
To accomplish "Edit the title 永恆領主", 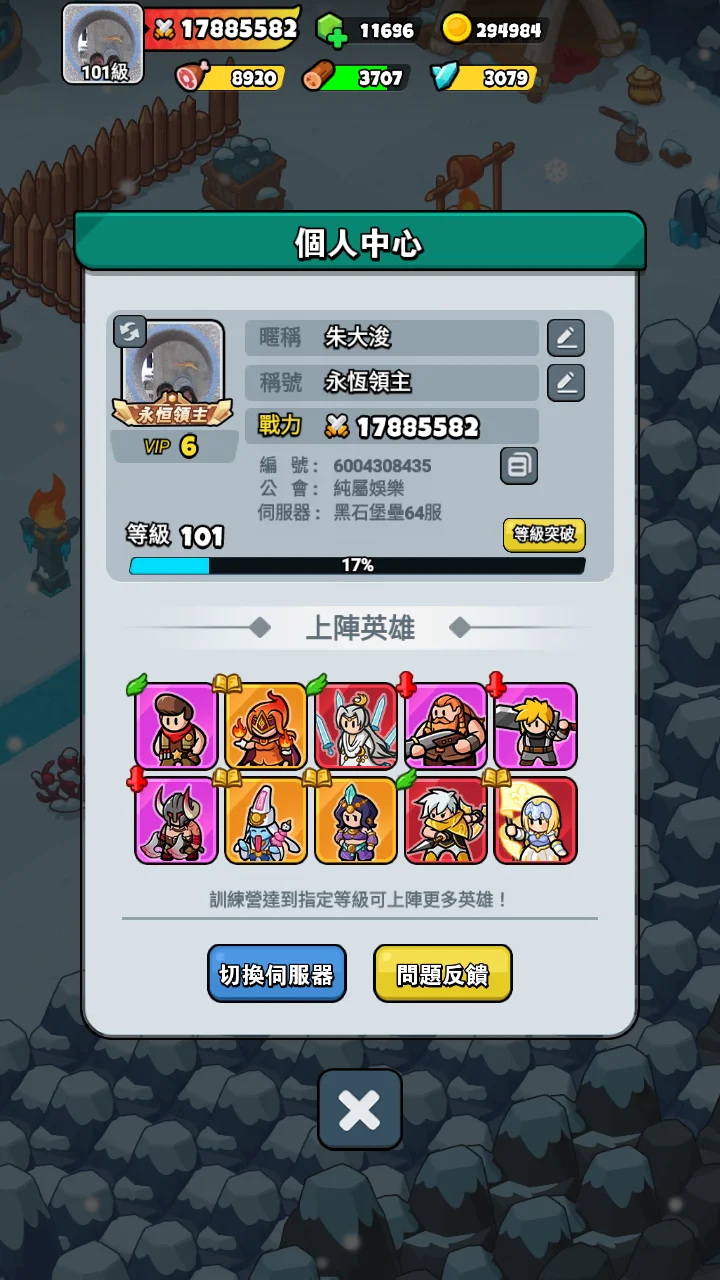I will click(x=566, y=382).
